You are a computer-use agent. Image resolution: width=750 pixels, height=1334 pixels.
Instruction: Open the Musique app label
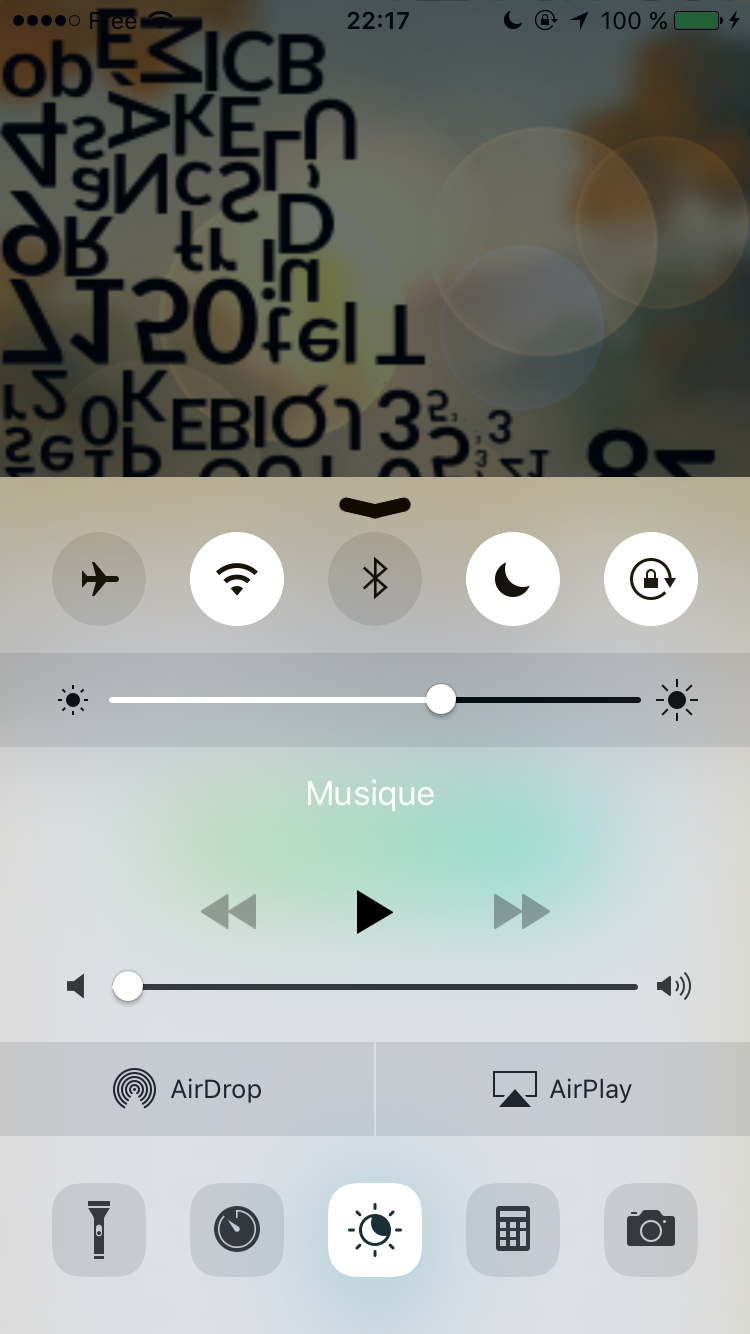tap(370, 794)
